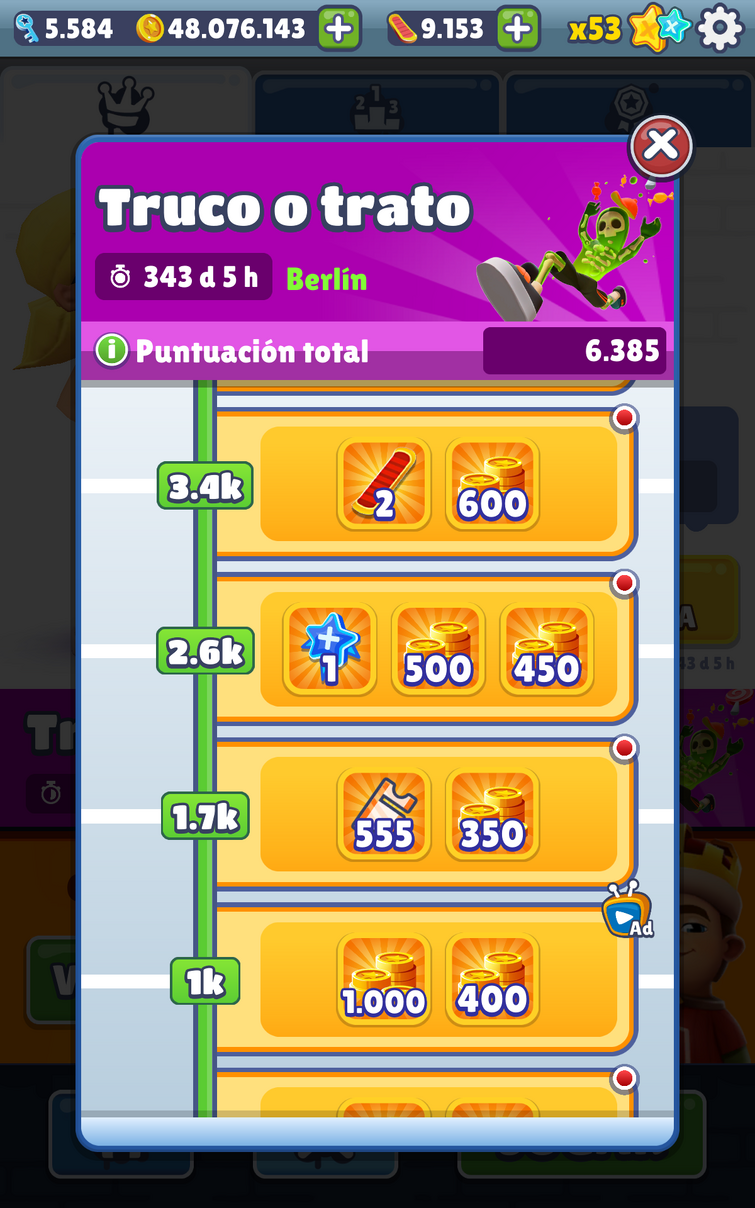755x1208 pixels.
Task: Open the Puntuación total info icon
Action: (x=111, y=351)
